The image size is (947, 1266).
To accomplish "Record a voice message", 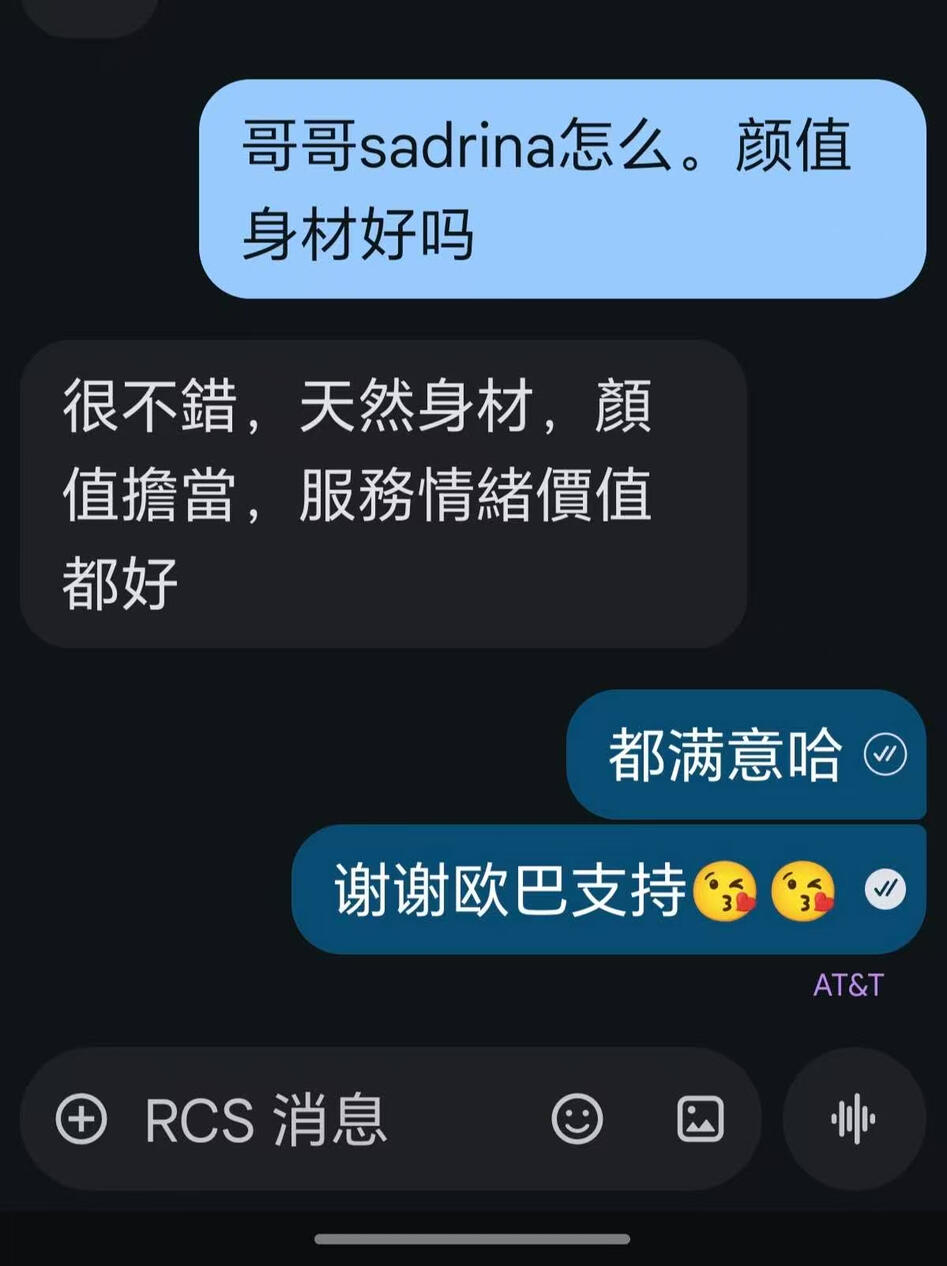I will pyautogui.click(x=853, y=1118).
